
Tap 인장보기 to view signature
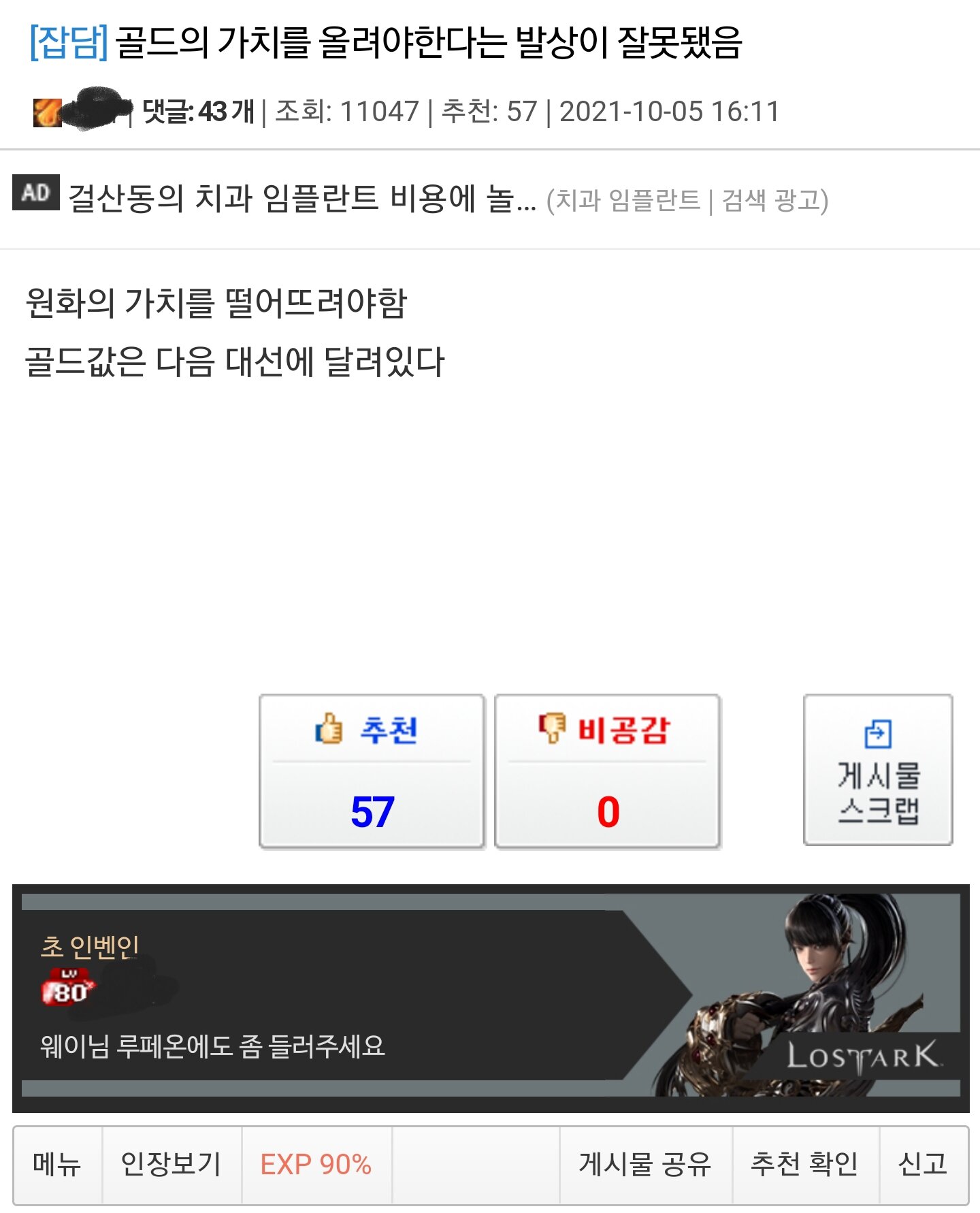(x=171, y=1165)
